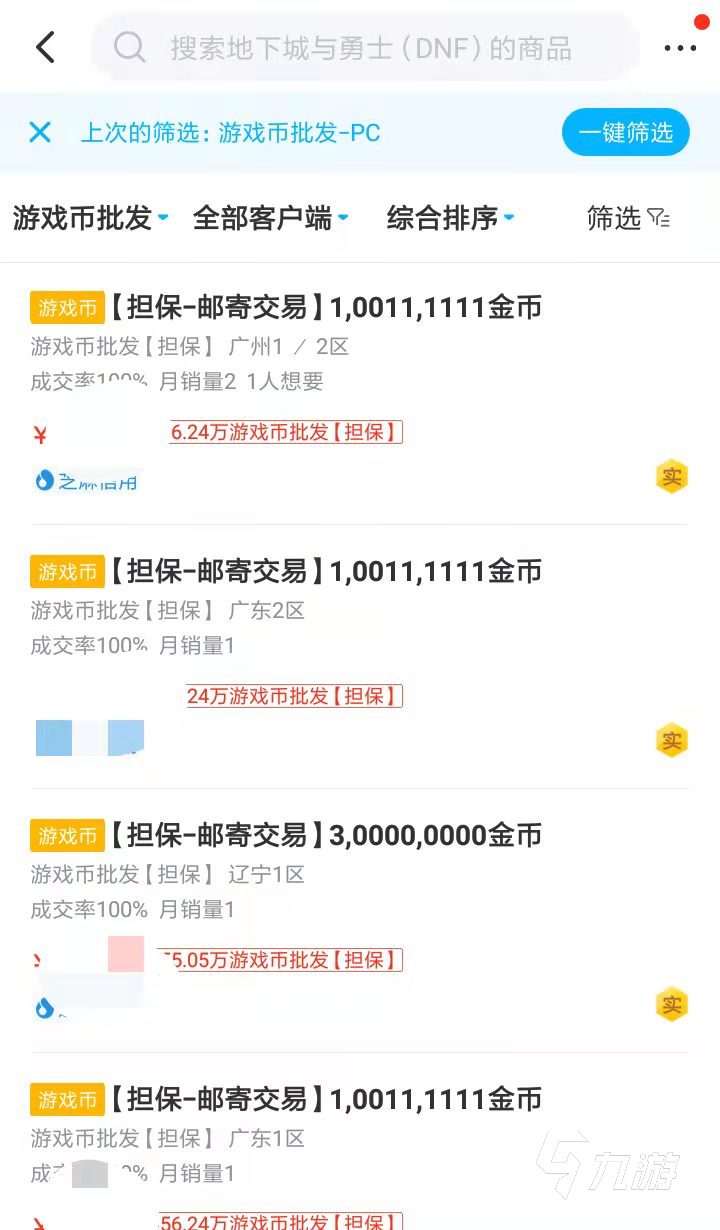The width and height of the screenshot is (720, 1230).
Task: Dismiss the last-filter banner with the X
Action: (x=39, y=131)
